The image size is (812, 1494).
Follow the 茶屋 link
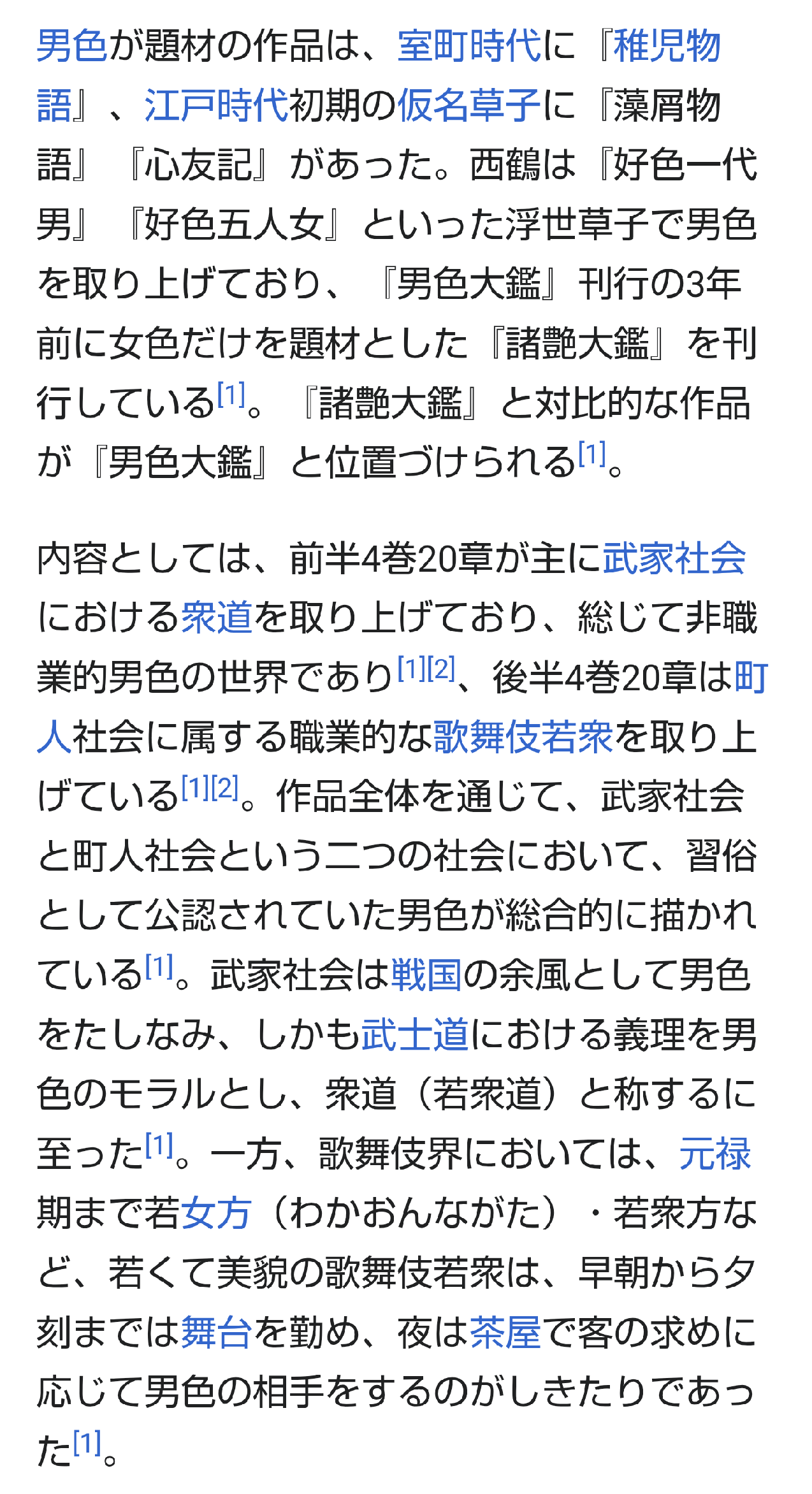505,1332
